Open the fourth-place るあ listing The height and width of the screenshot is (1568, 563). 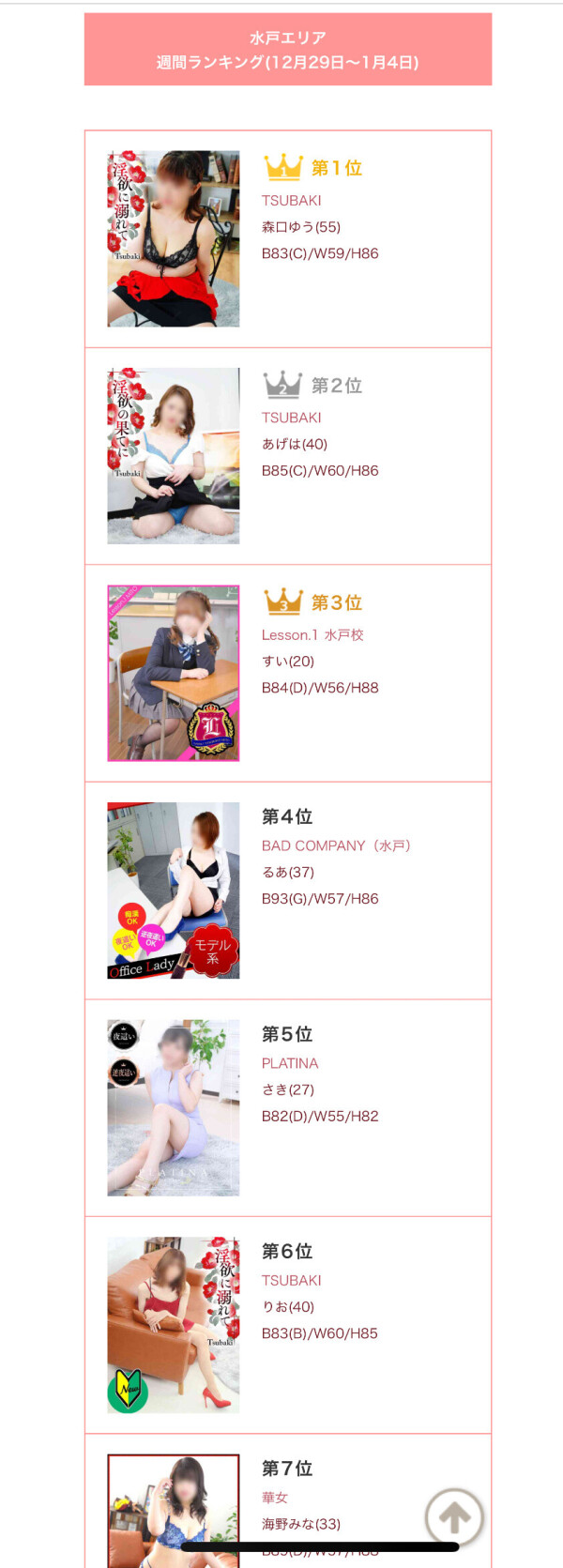287,891
